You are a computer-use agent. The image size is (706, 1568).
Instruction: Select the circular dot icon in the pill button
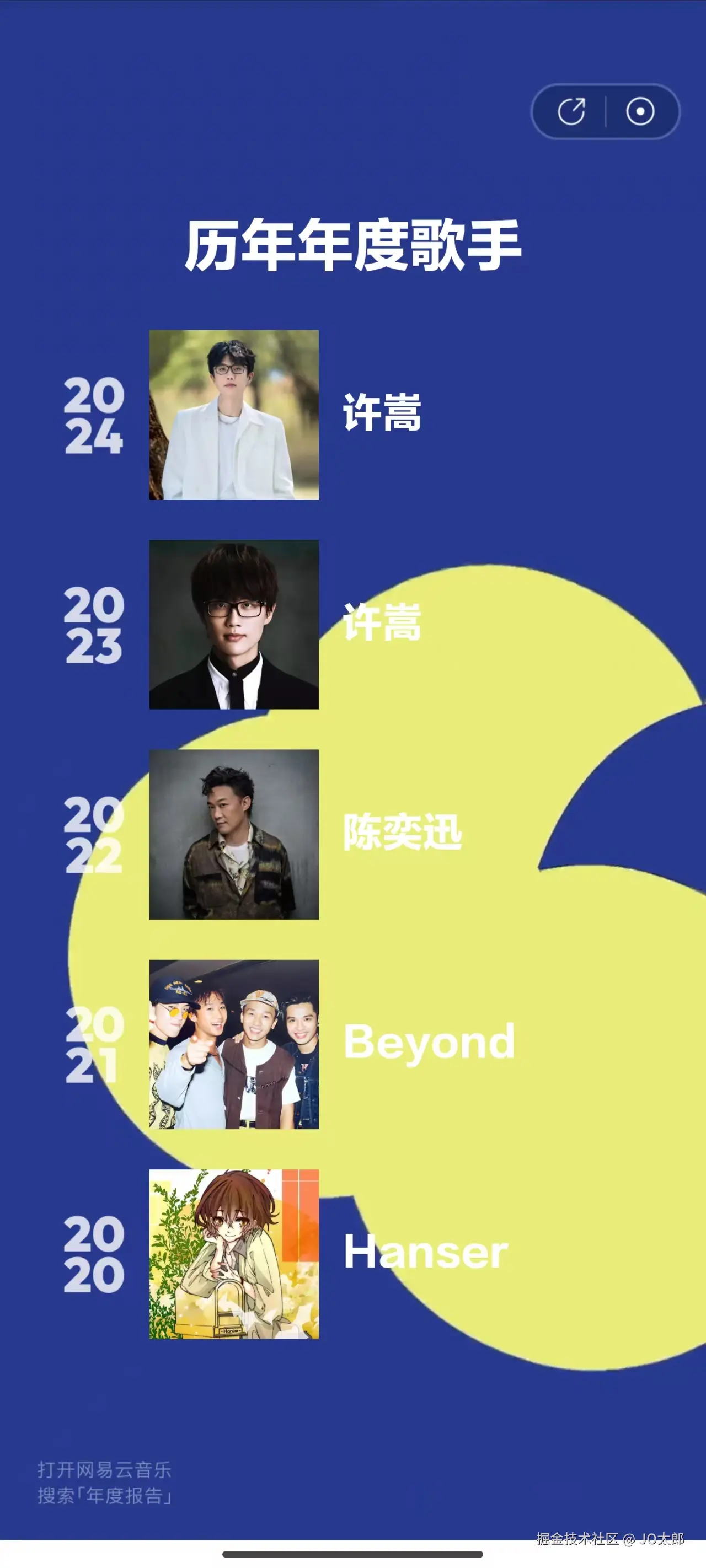tap(640, 112)
